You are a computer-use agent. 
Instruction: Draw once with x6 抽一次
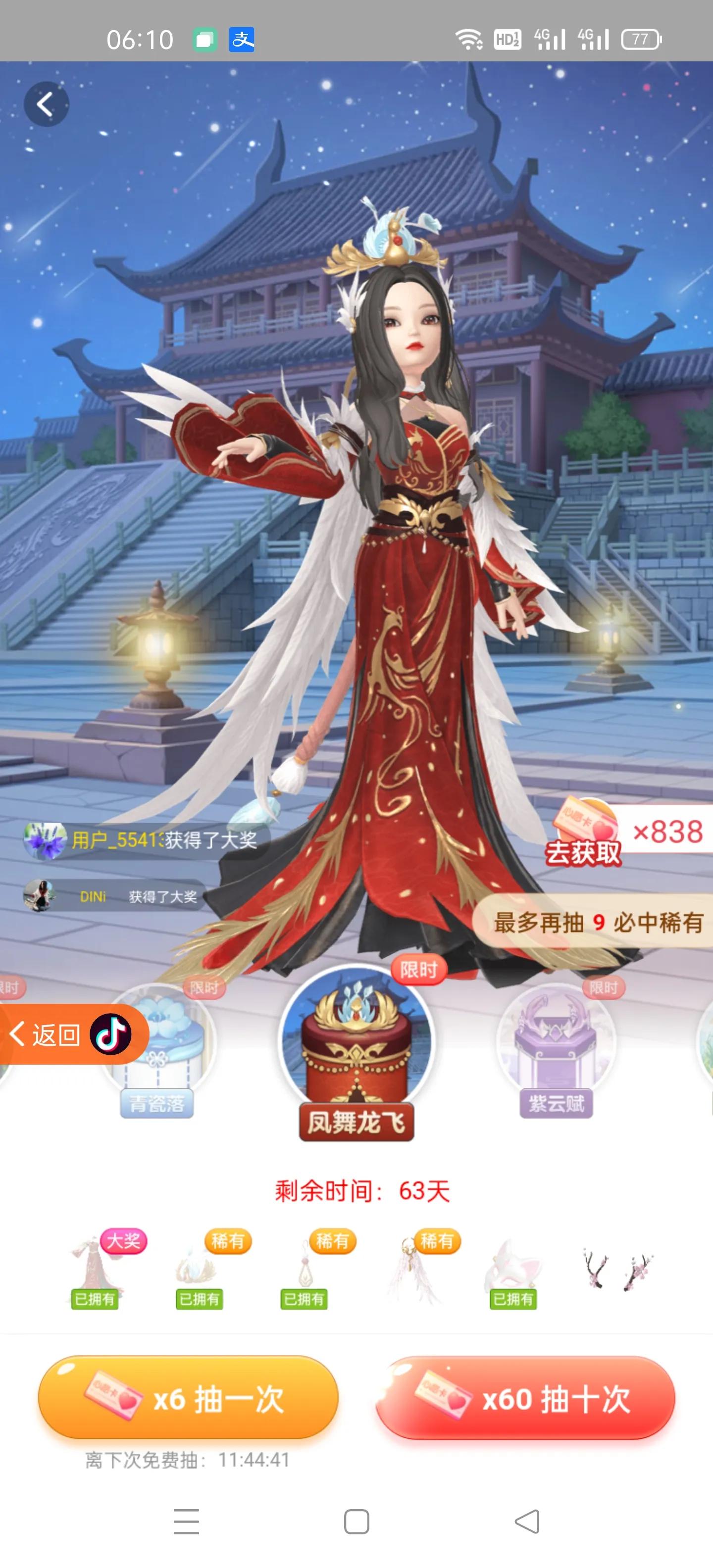point(188,1398)
